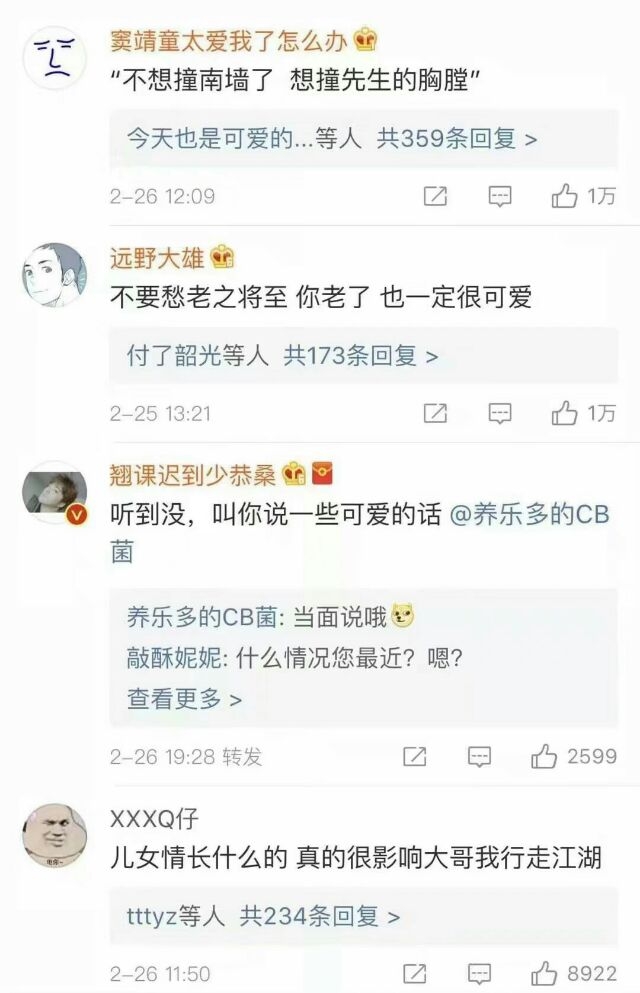Screen dimensions: 640x993
Task: Open 远野大雄's profile avatar
Action: (55, 275)
